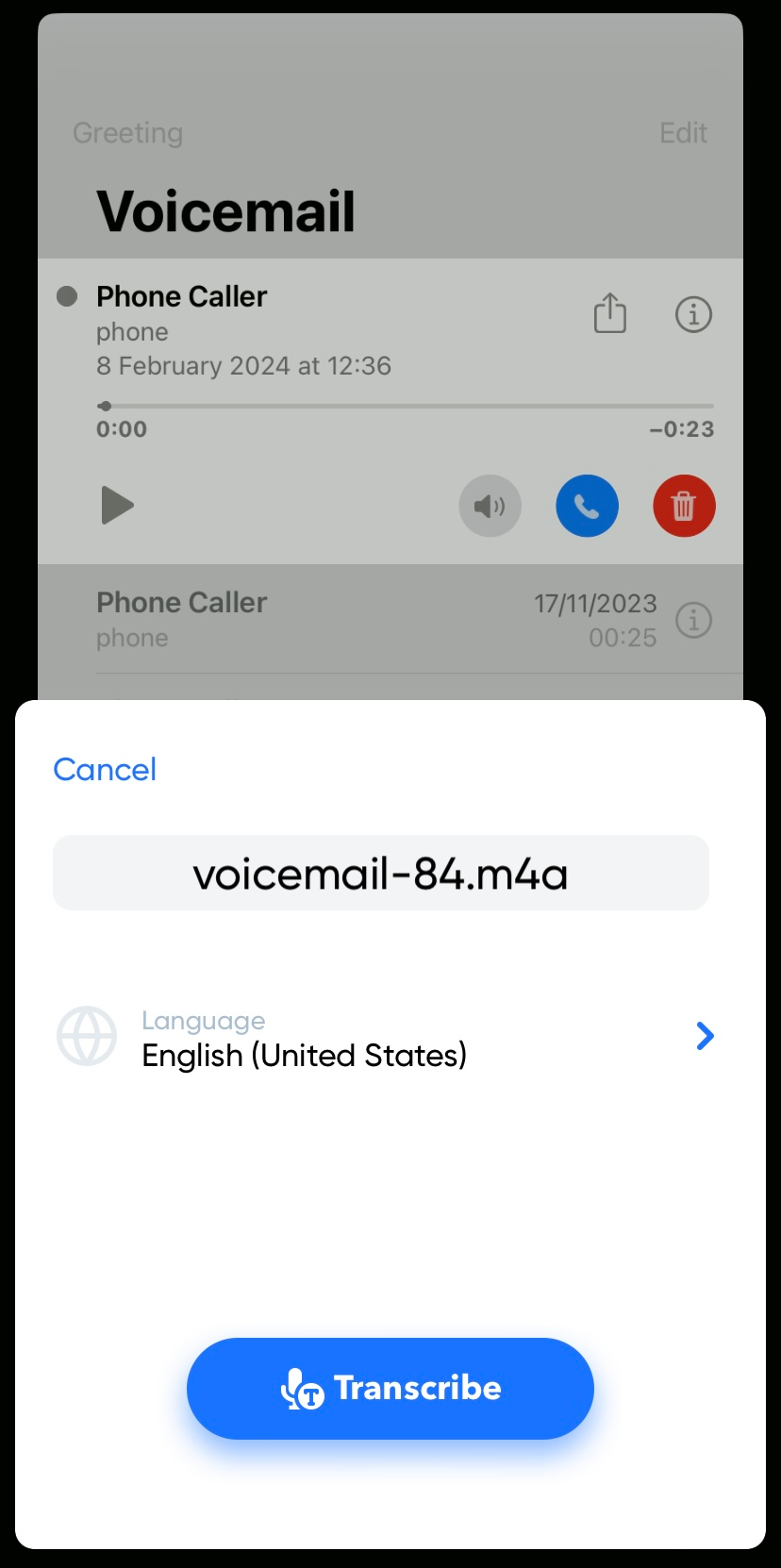Open the 17/11/2023 voicemail
The image size is (781, 1568).
point(377,620)
